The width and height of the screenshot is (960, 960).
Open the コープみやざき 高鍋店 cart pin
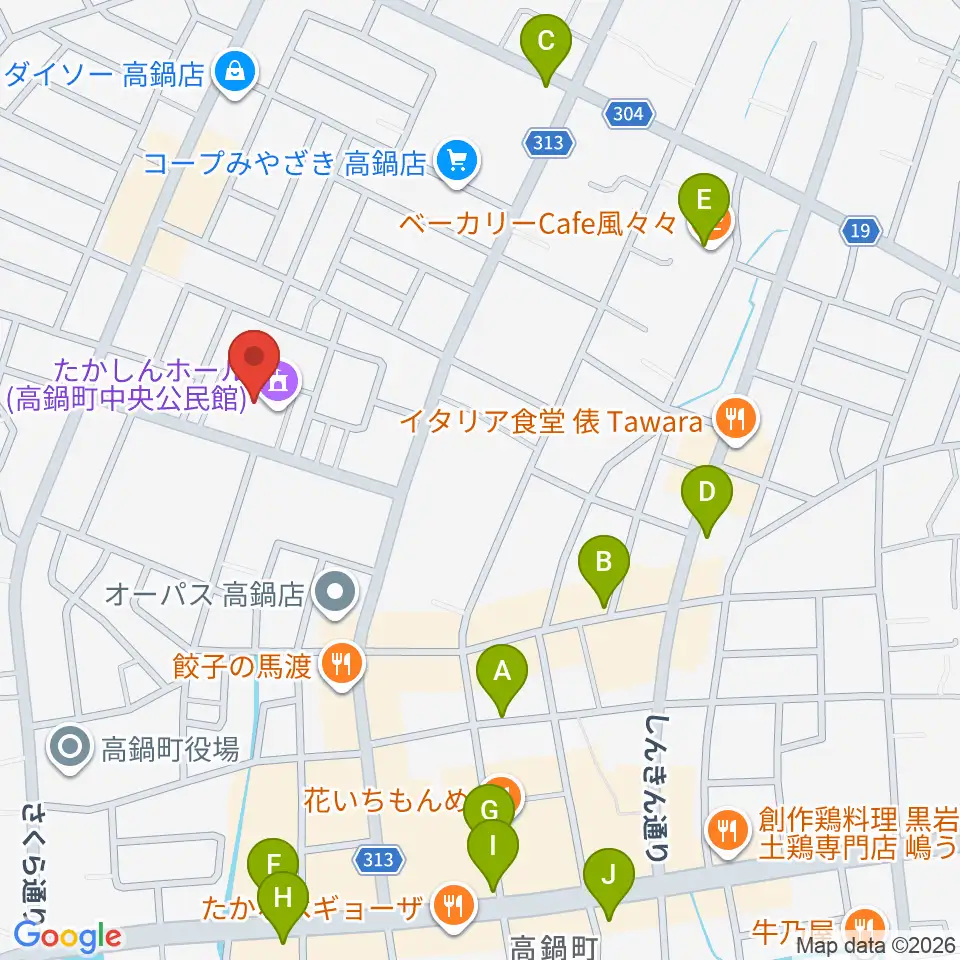pos(457,163)
